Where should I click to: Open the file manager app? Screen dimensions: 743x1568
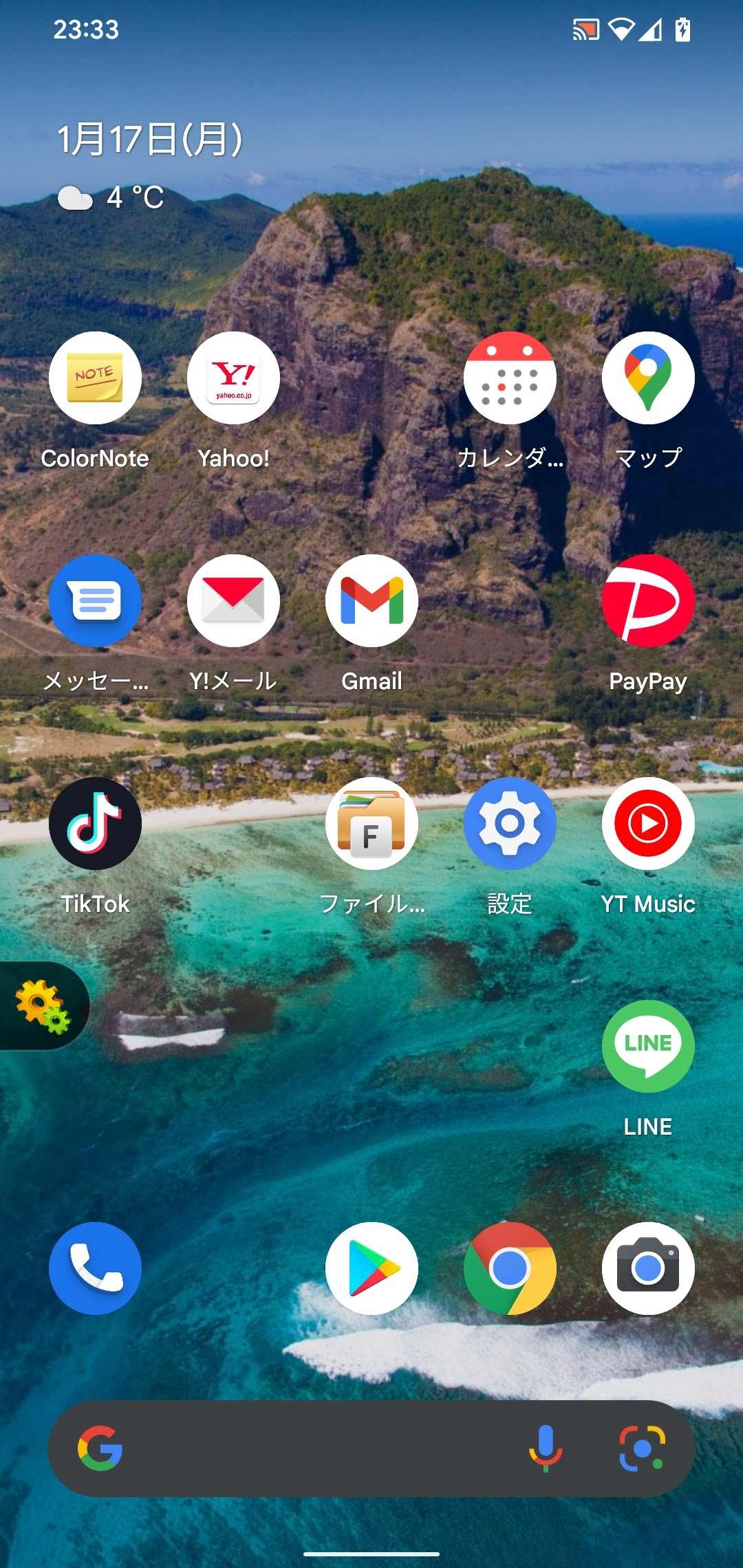coord(371,824)
